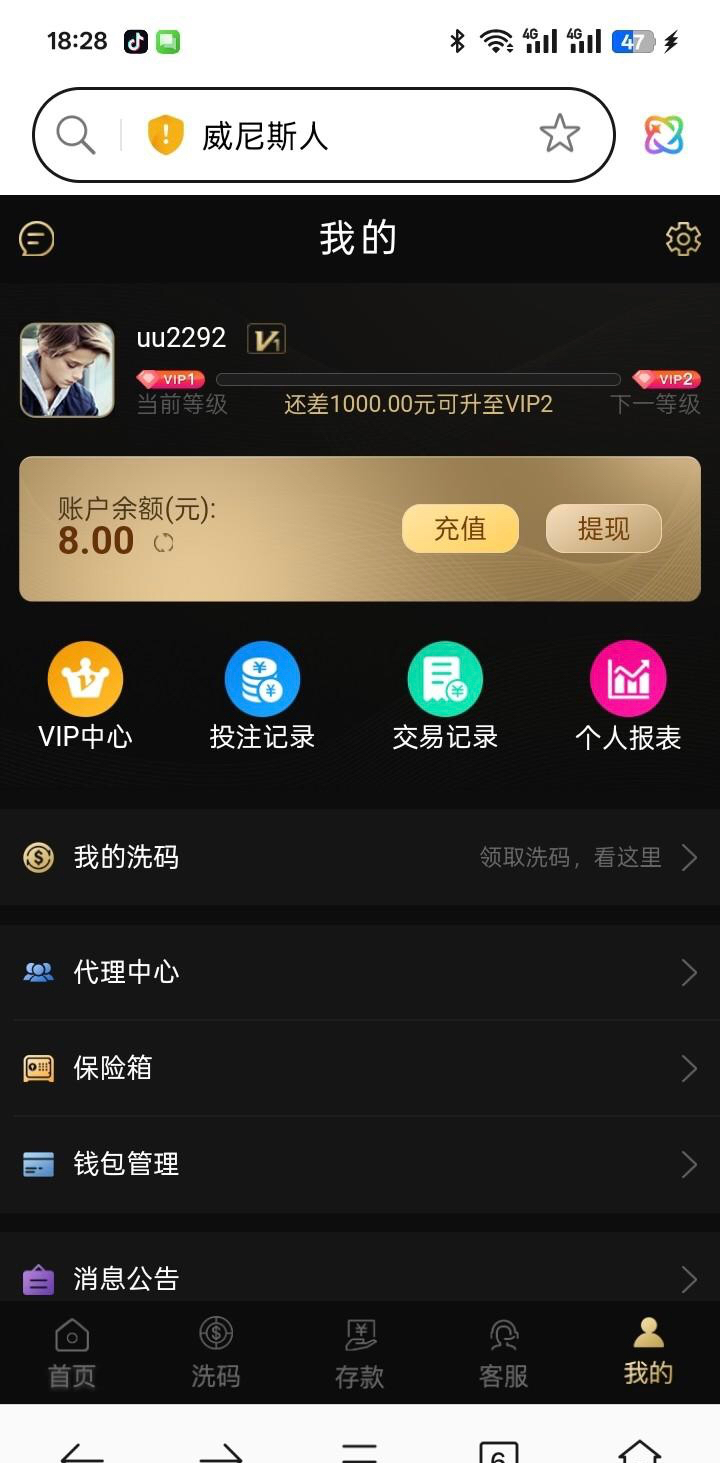Open 代理中心 agent center
The height and width of the screenshot is (1463, 720).
(x=360, y=972)
